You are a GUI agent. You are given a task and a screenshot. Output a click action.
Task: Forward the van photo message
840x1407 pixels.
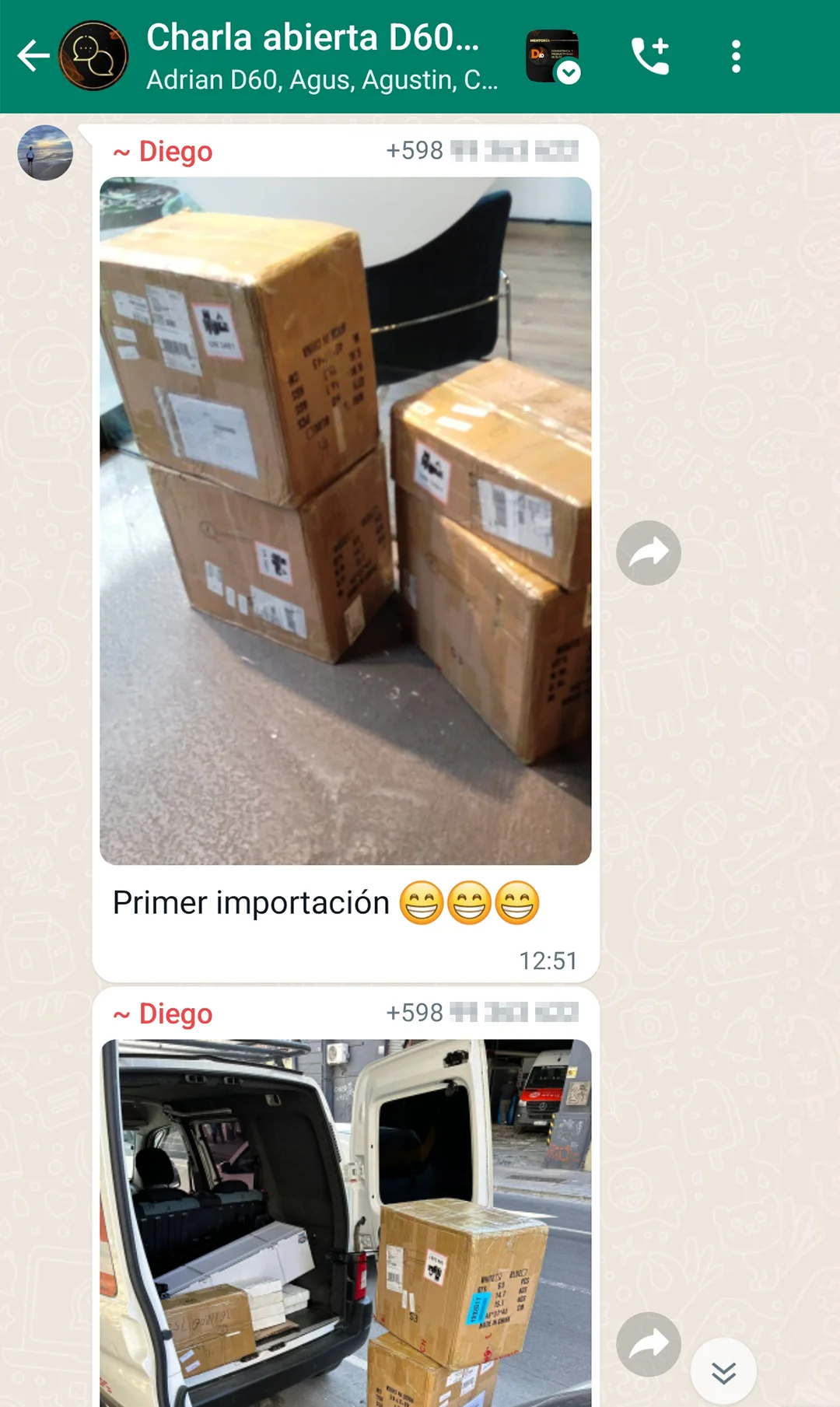pos(648,1344)
